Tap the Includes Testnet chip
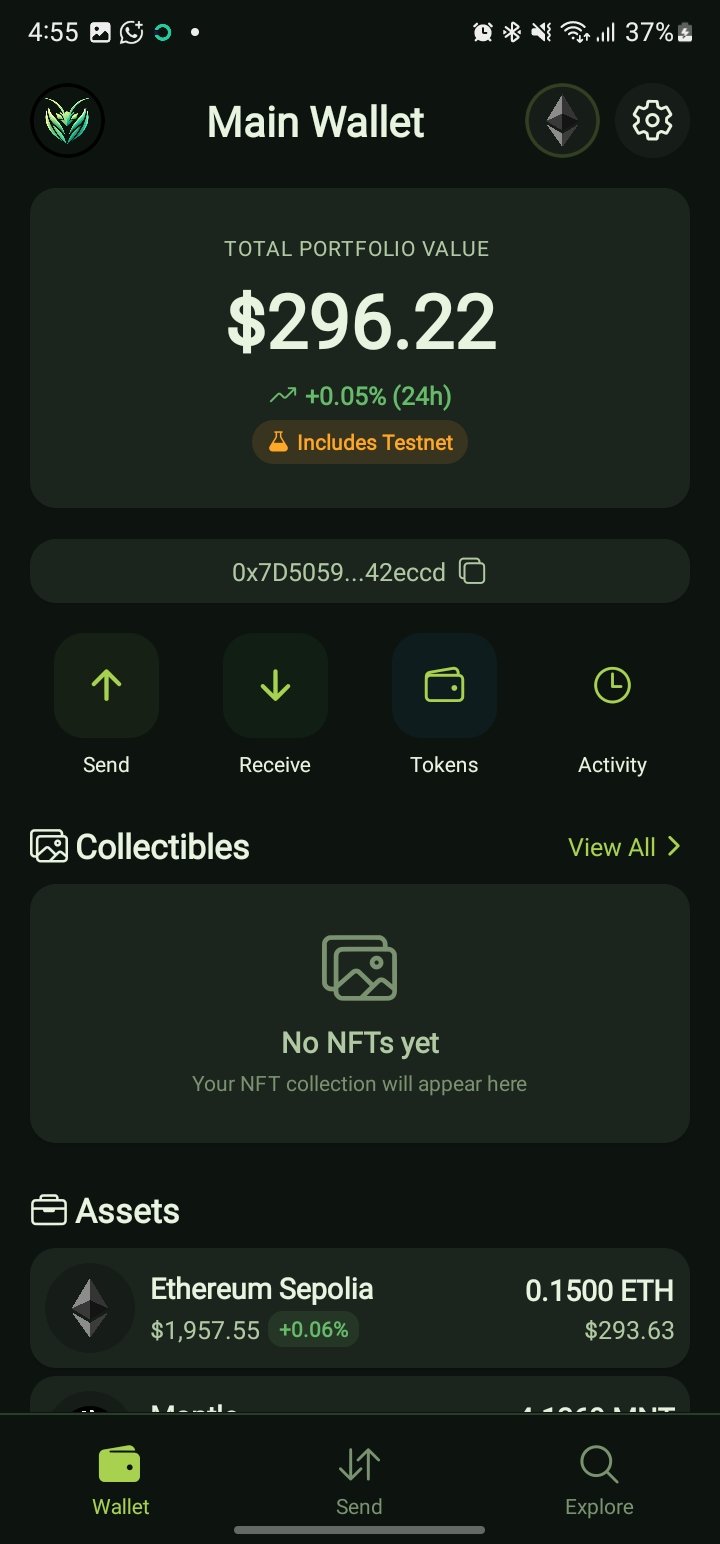The width and height of the screenshot is (720, 1544). (360, 442)
